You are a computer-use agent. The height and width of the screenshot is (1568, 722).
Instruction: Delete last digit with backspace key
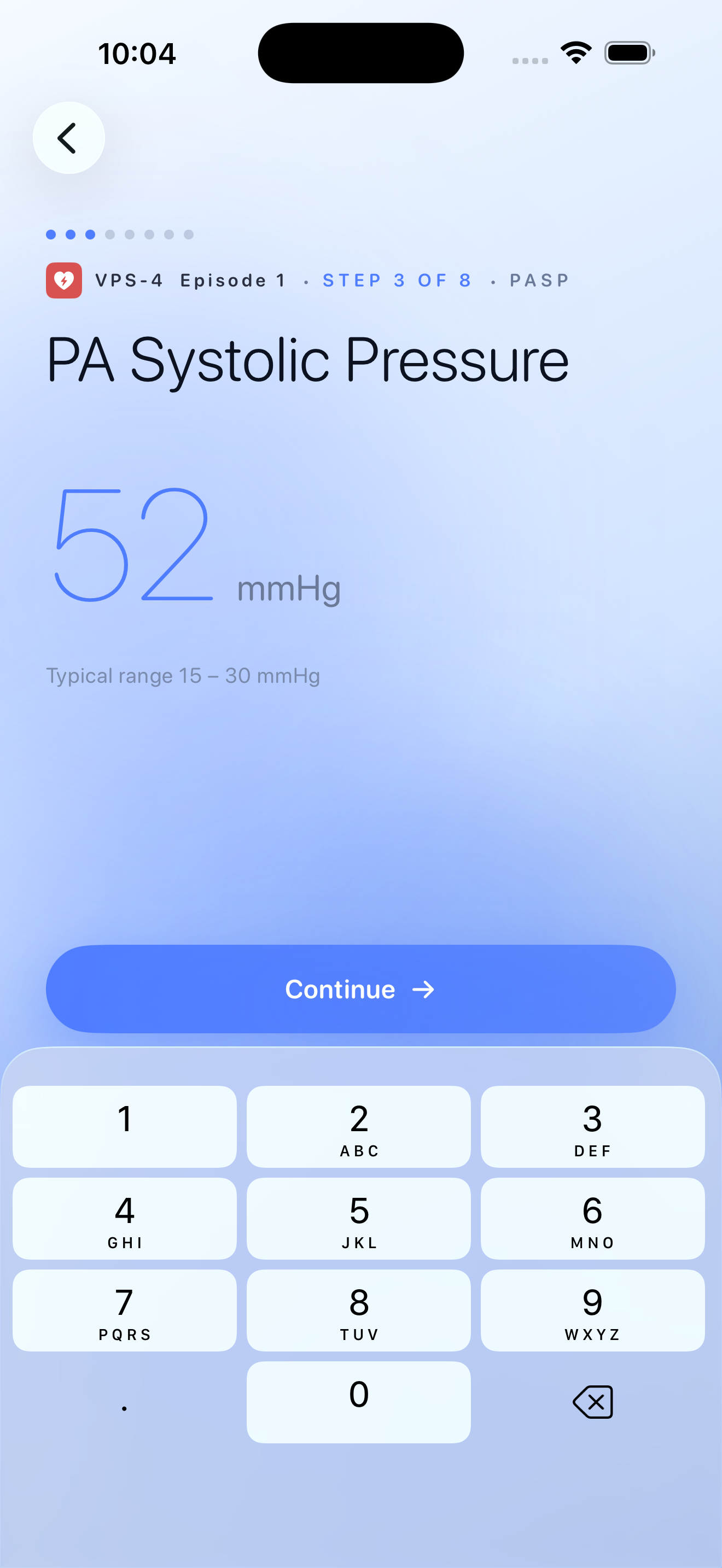[593, 1402]
